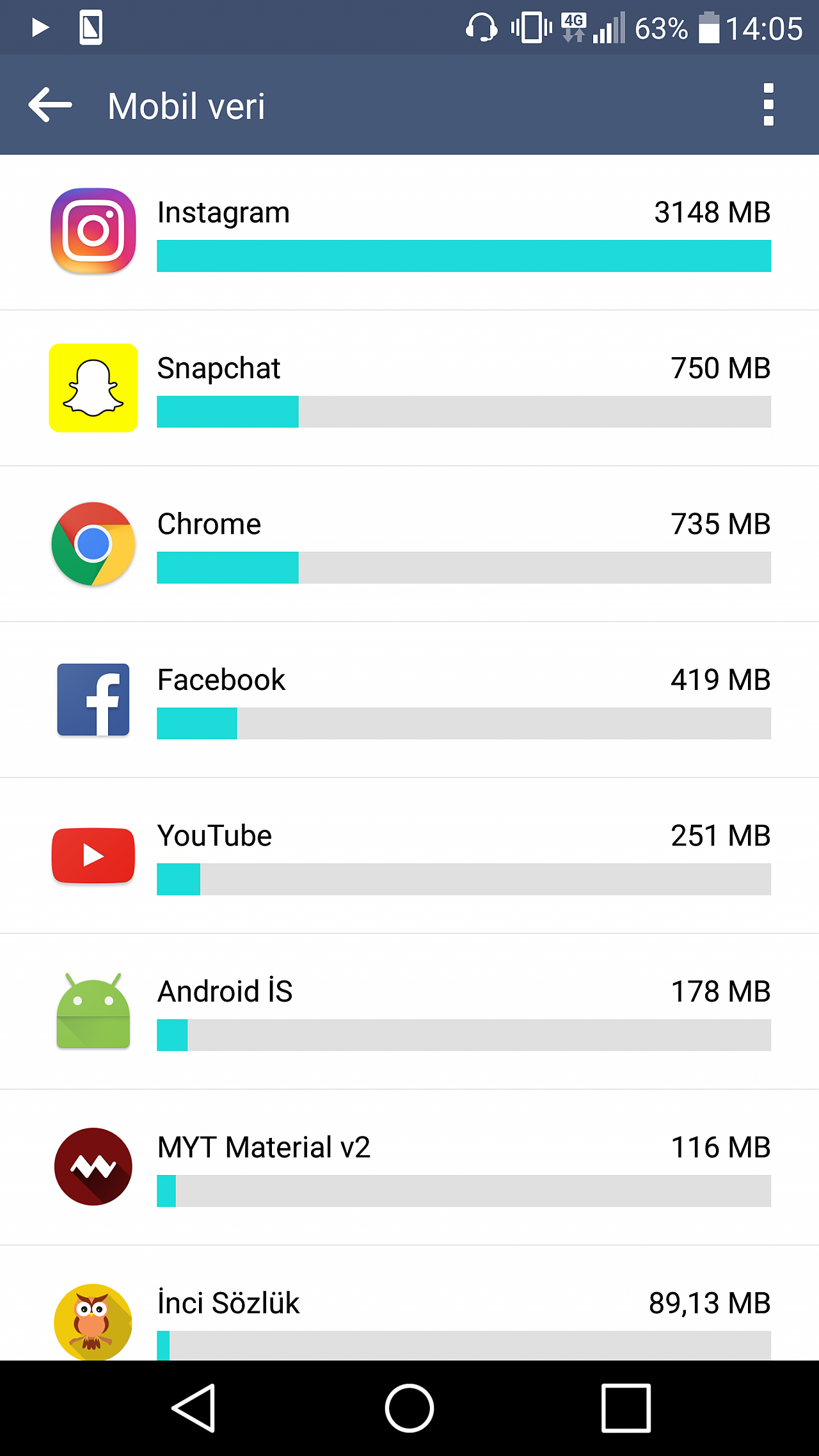Open MYT Material v2 usage row
Viewport: 819px width, 1456px height.
409,1167
